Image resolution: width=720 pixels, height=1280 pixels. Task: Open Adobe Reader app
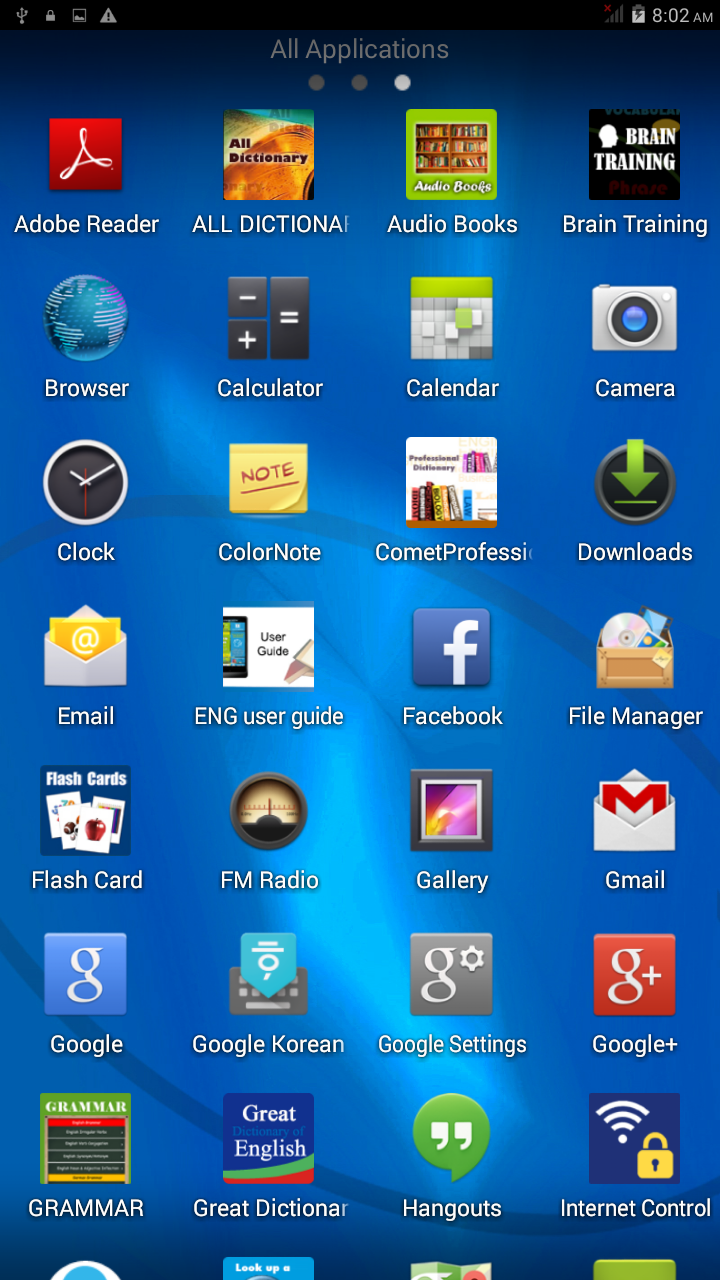click(86, 155)
